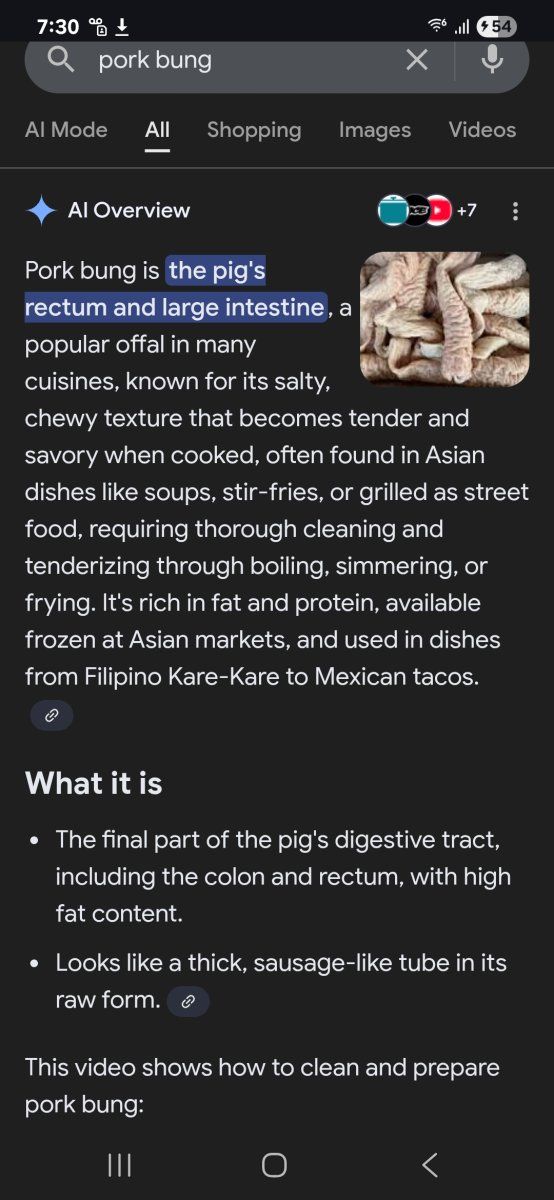Open source link after raw form bullet
Screen dimensions: 554x1200
188,1001
